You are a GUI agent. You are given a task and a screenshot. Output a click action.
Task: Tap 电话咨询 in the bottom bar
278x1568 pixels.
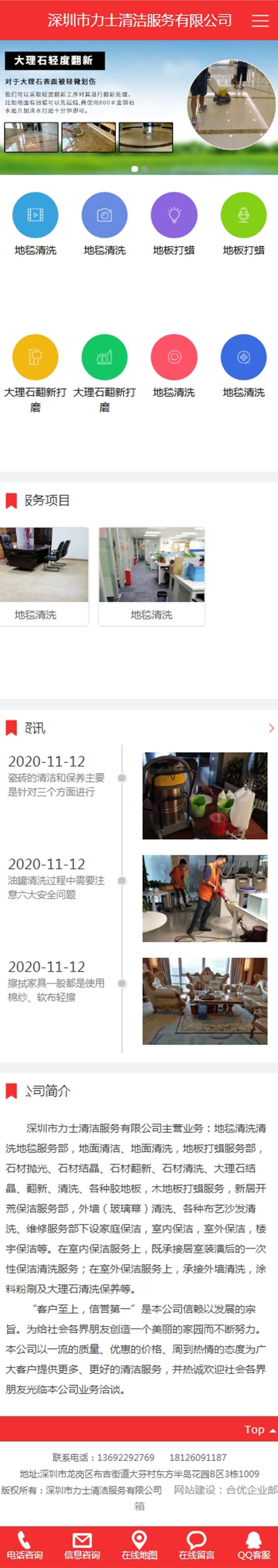(x=25, y=1546)
